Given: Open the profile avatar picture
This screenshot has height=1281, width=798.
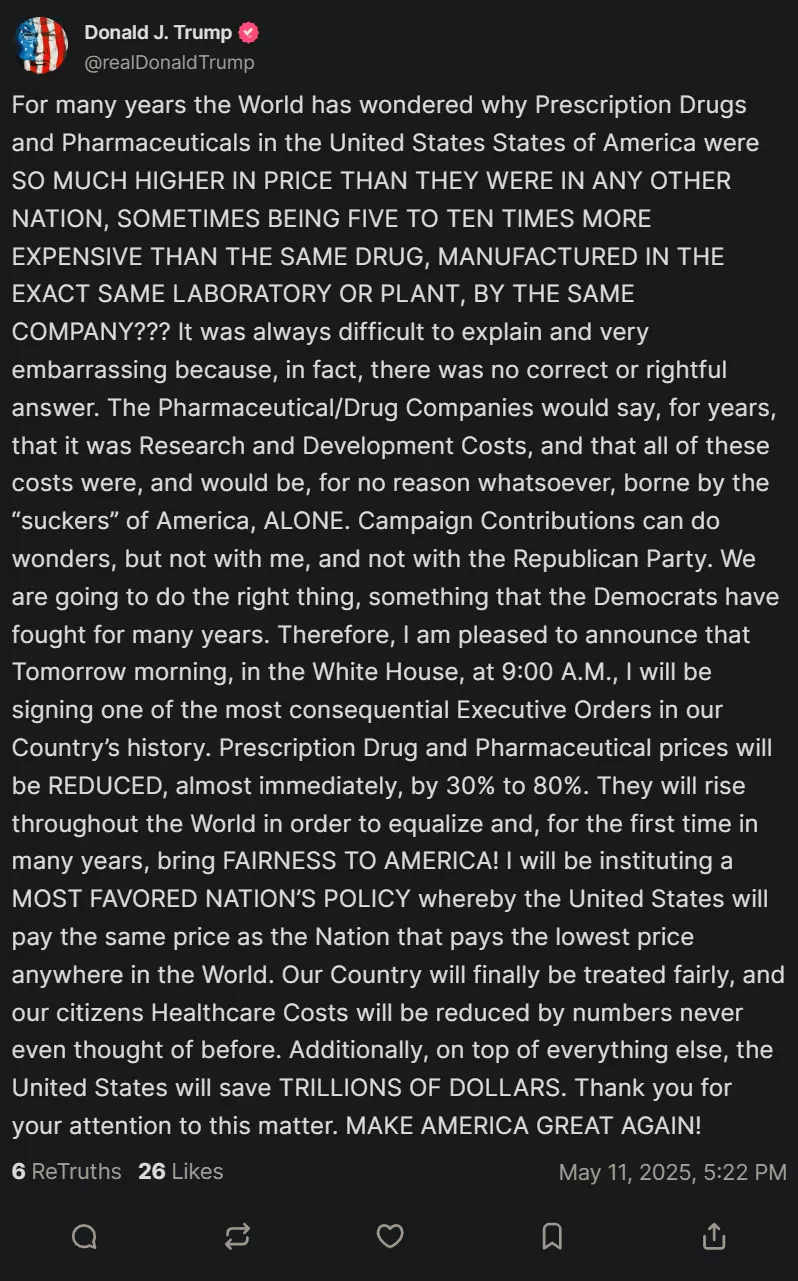Looking at the screenshot, I should 40,46.
